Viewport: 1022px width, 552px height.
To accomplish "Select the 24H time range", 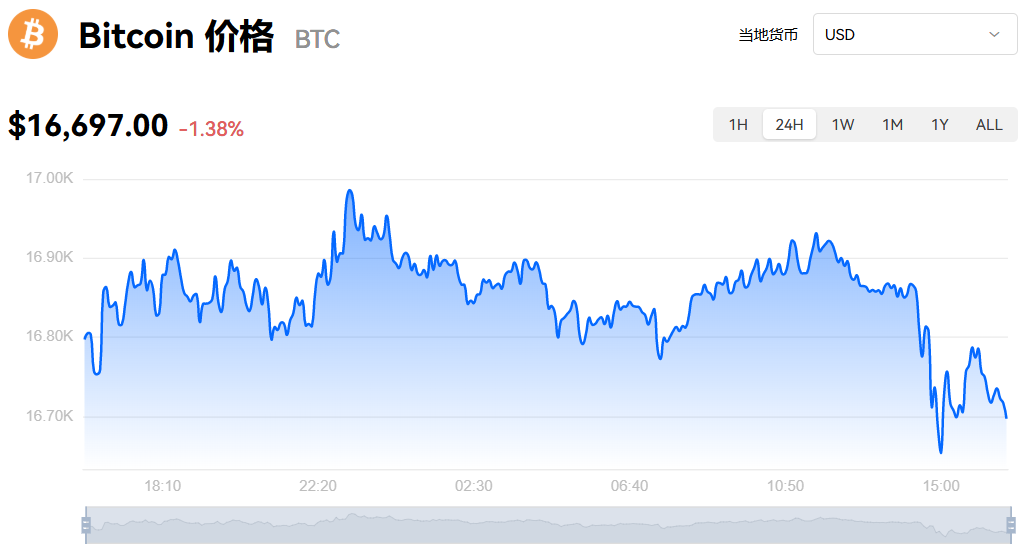I will click(789, 125).
